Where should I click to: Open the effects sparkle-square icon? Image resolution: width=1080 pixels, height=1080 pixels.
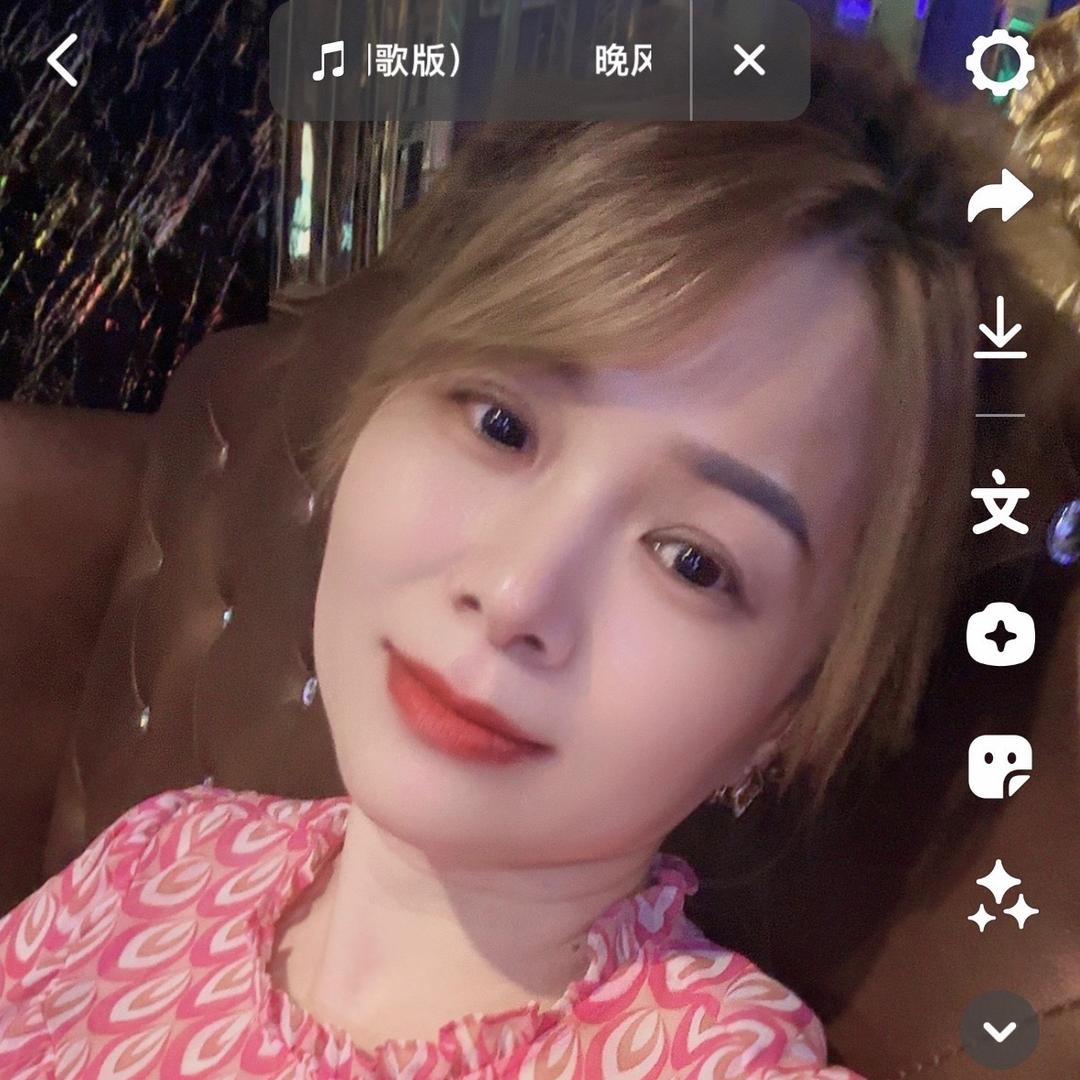[1000, 636]
